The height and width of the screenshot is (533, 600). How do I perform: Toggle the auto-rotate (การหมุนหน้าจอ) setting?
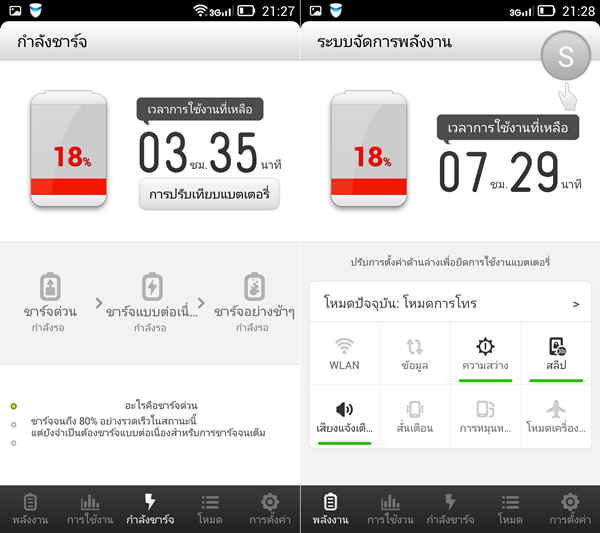click(486, 417)
